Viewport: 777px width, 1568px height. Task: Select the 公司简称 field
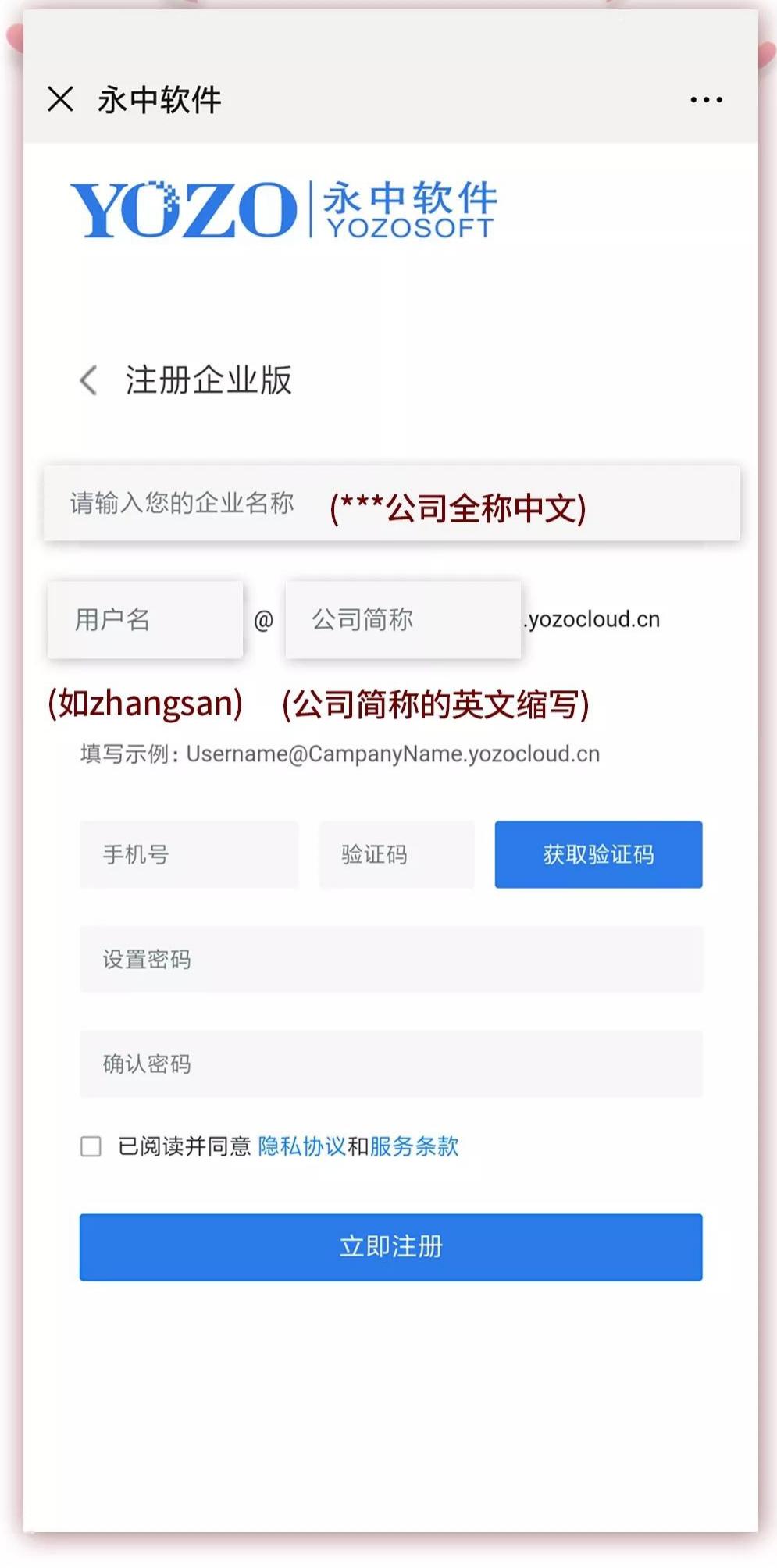[403, 619]
